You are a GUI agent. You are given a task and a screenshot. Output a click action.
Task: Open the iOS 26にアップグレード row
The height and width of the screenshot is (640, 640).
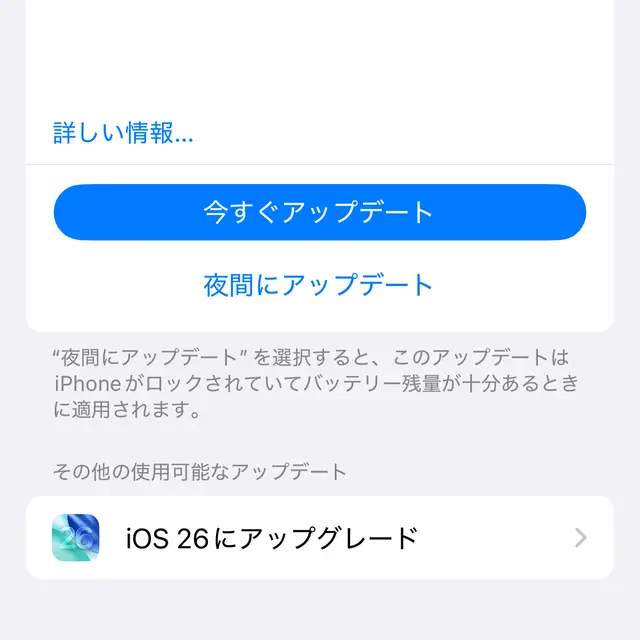(319, 538)
